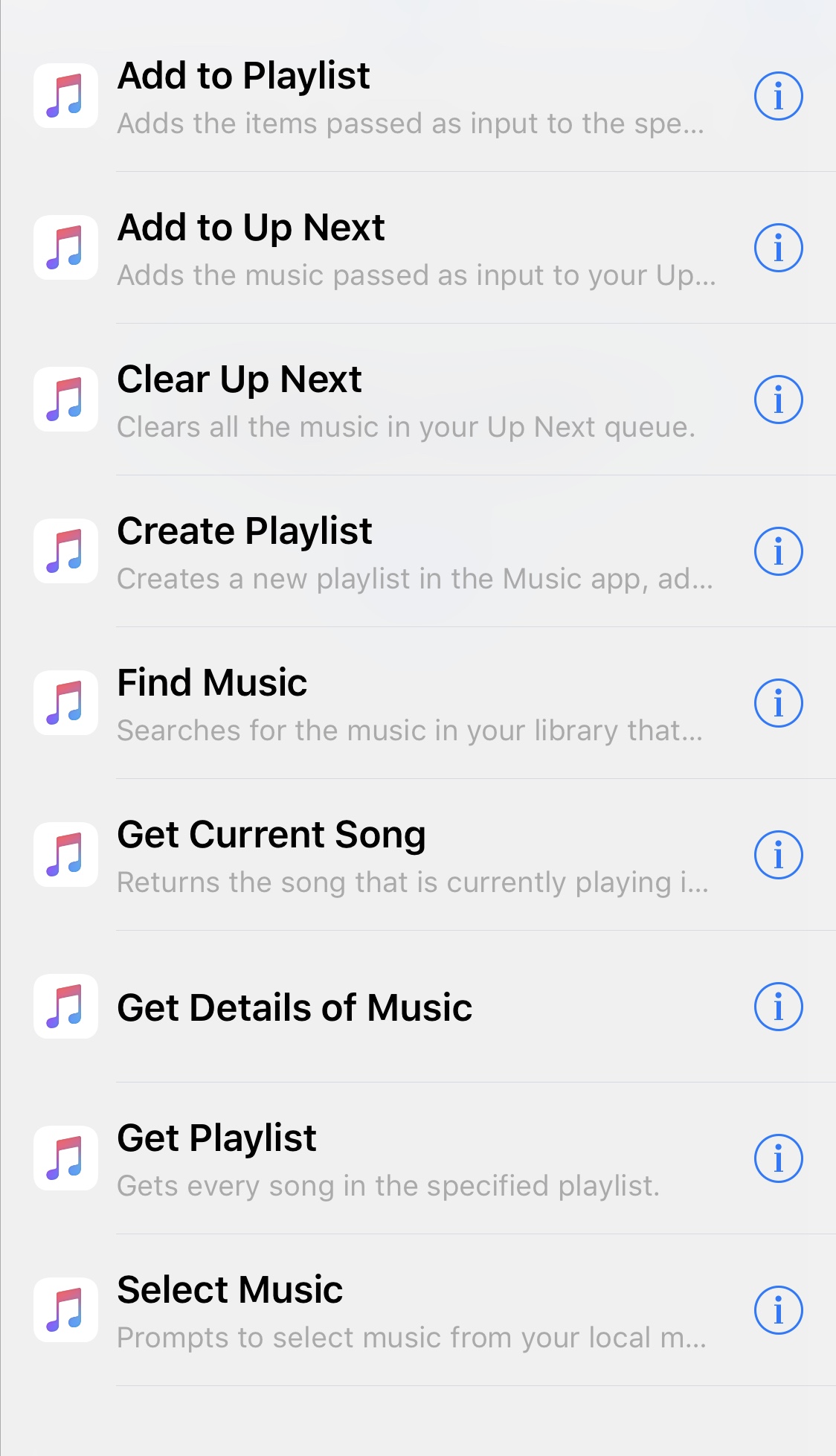Tap the info icon next to Get Playlist
836x1456 pixels.
click(778, 1158)
